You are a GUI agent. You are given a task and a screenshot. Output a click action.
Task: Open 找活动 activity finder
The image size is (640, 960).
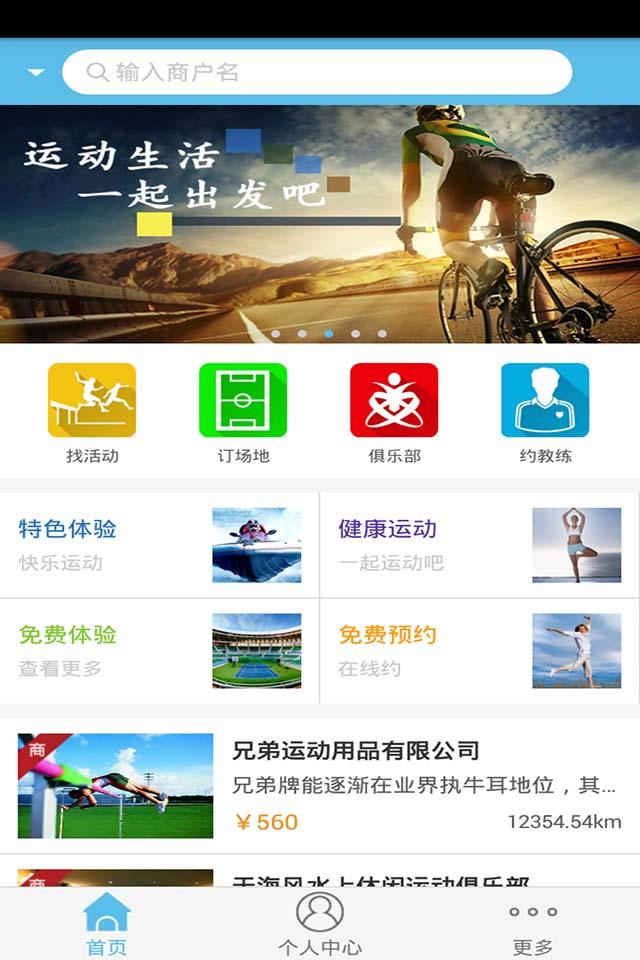[92, 412]
